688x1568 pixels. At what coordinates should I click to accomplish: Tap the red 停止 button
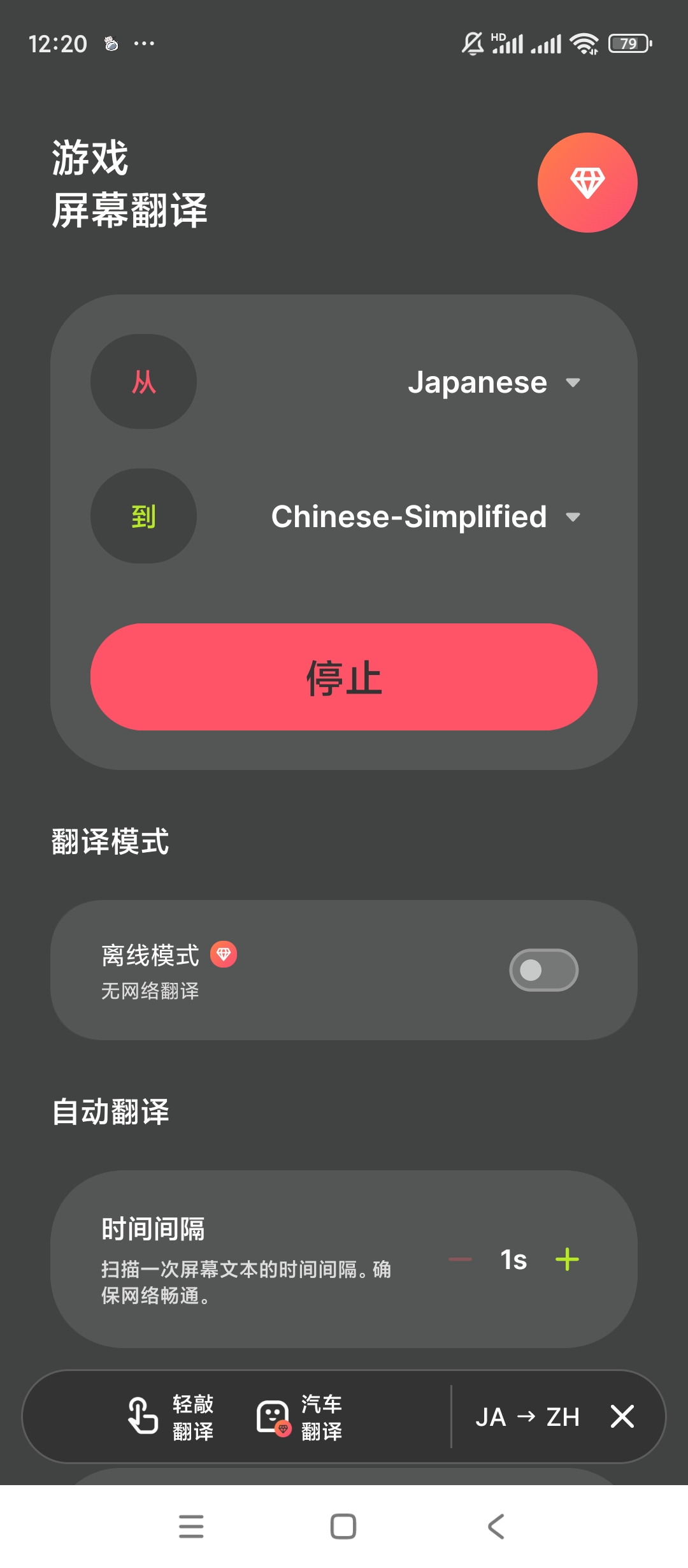coord(344,677)
